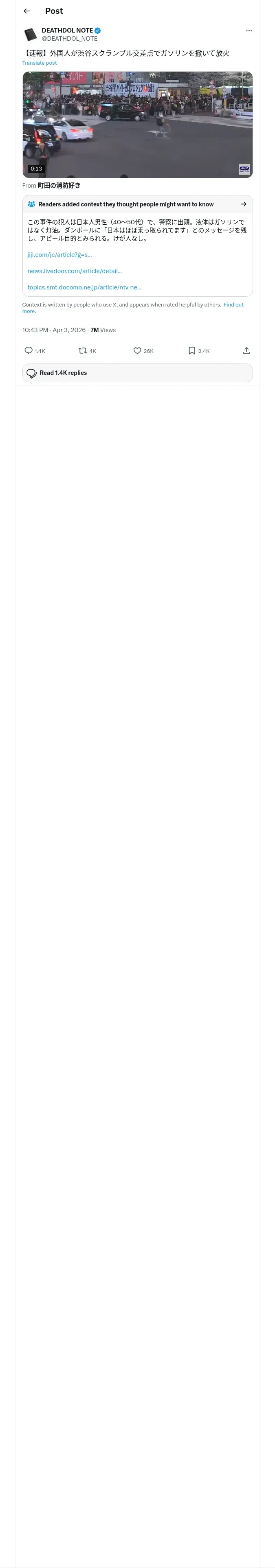Share this post
275x1568 pixels.
click(x=246, y=350)
